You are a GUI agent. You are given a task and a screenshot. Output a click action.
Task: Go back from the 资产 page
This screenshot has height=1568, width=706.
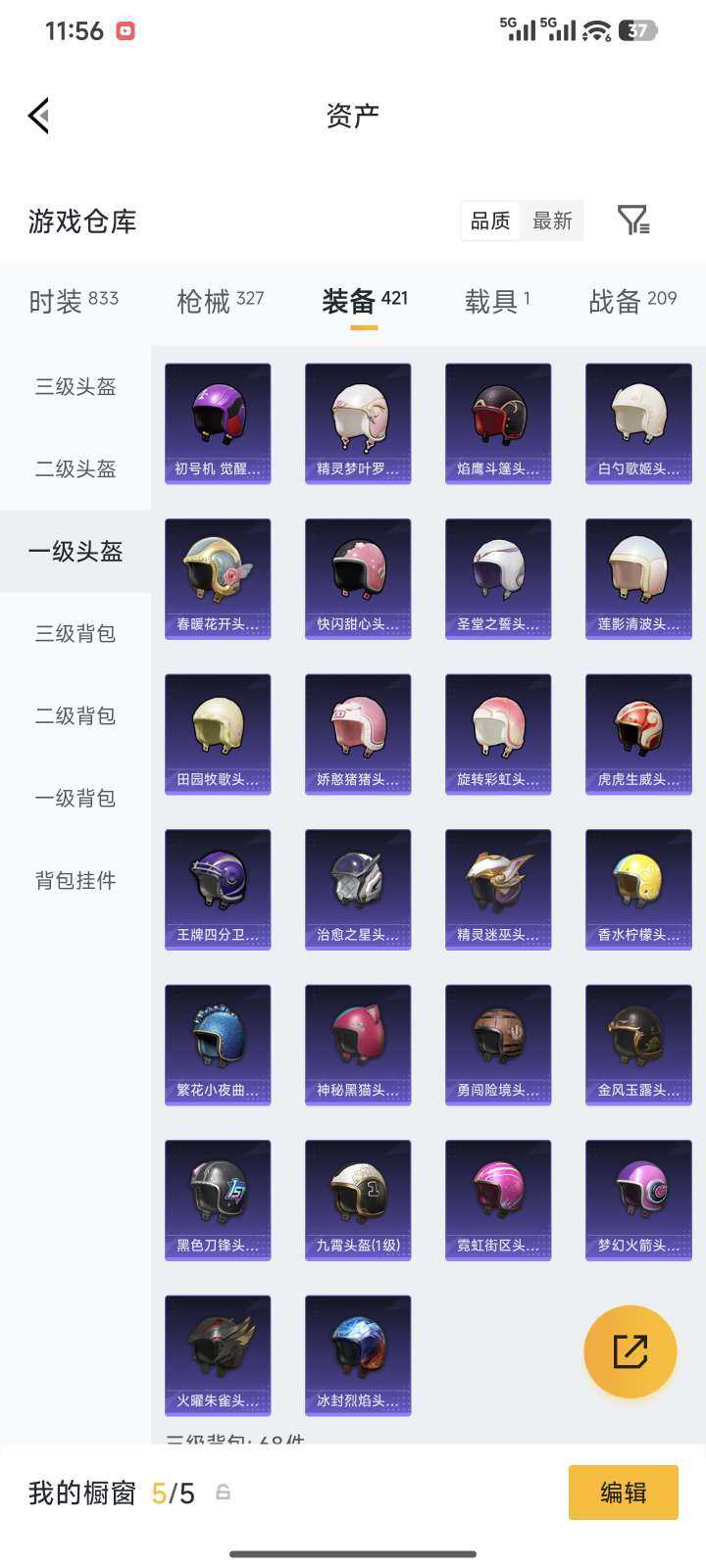coord(39,116)
